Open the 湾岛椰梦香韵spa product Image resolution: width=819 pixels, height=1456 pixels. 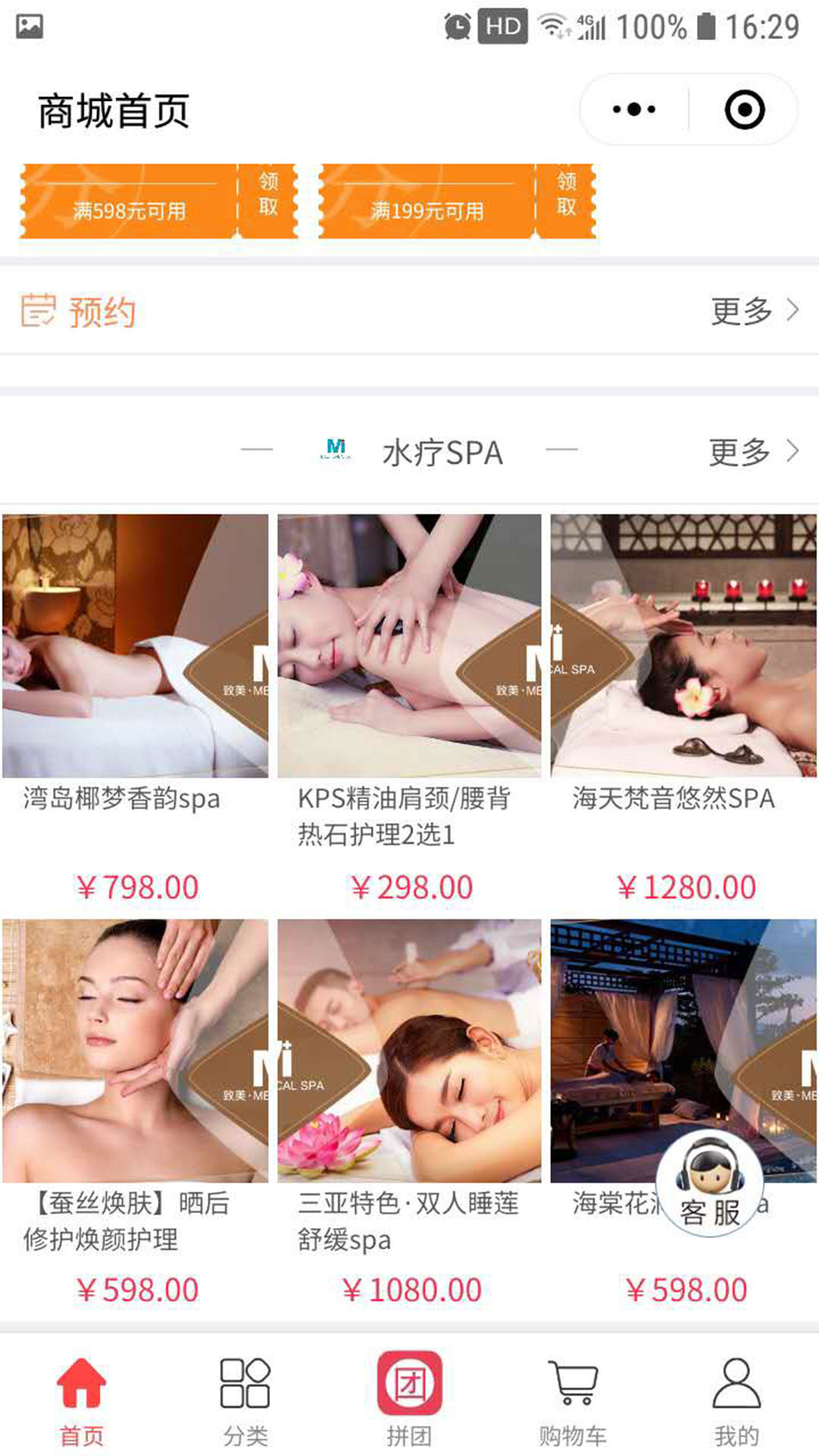pyautogui.click(x=135, y=646)
